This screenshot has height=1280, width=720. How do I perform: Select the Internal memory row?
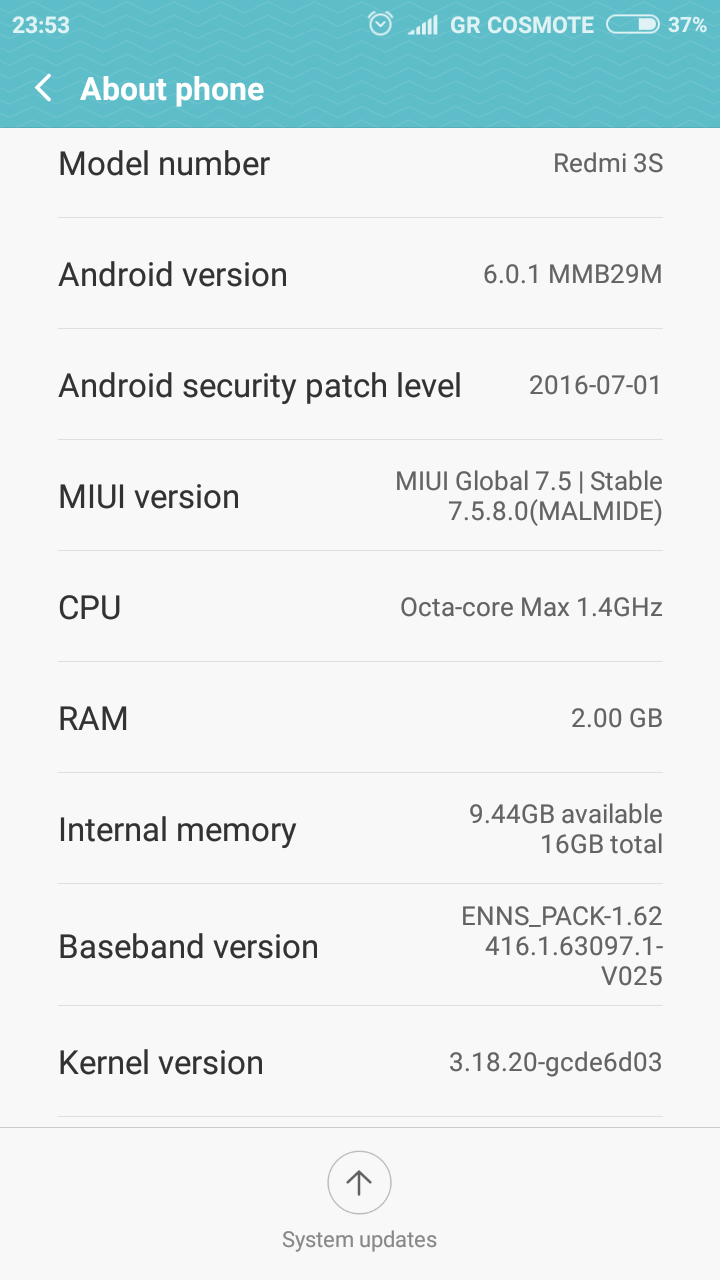360,829
